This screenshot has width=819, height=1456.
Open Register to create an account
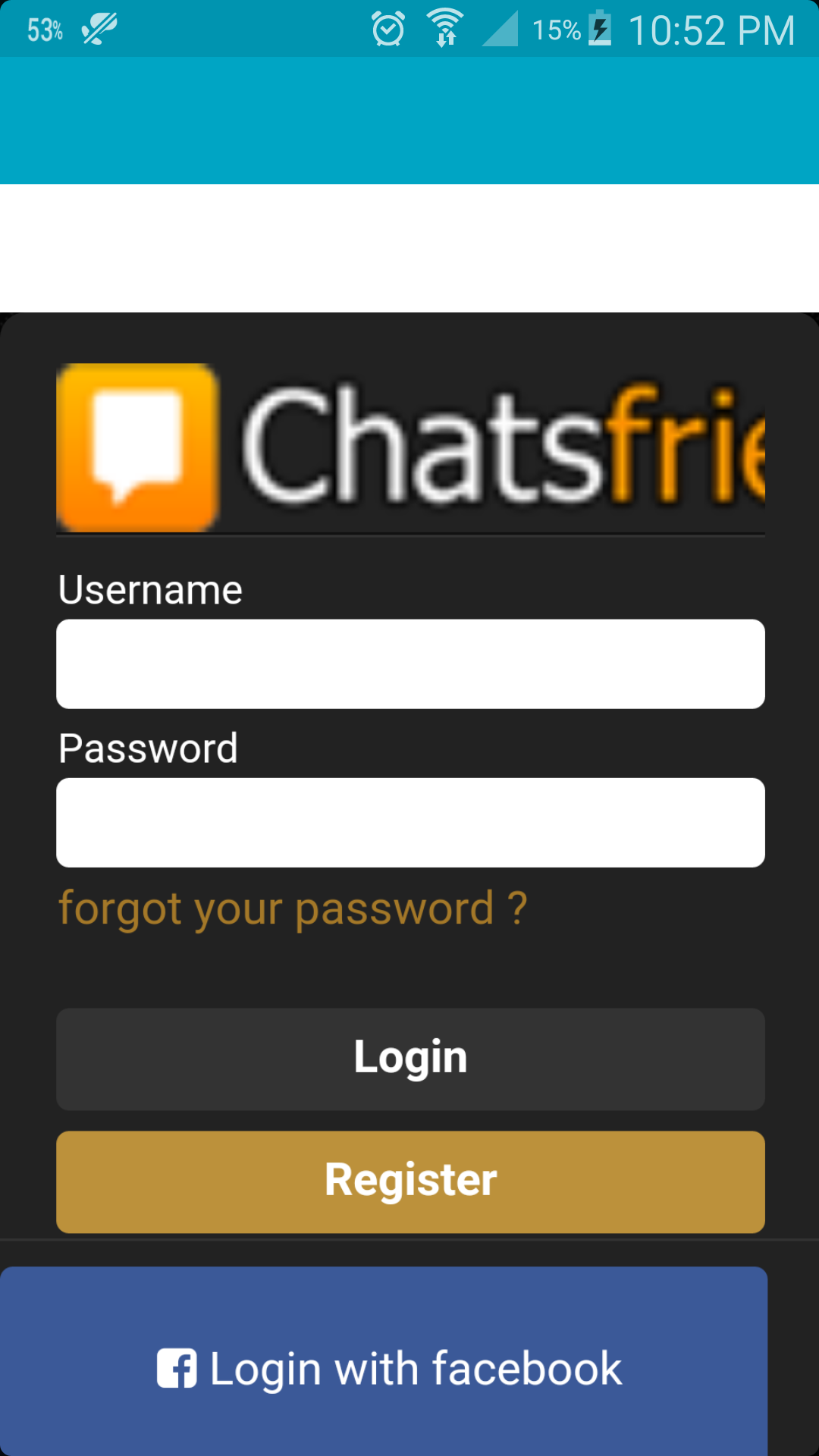tap(409, 1181)
